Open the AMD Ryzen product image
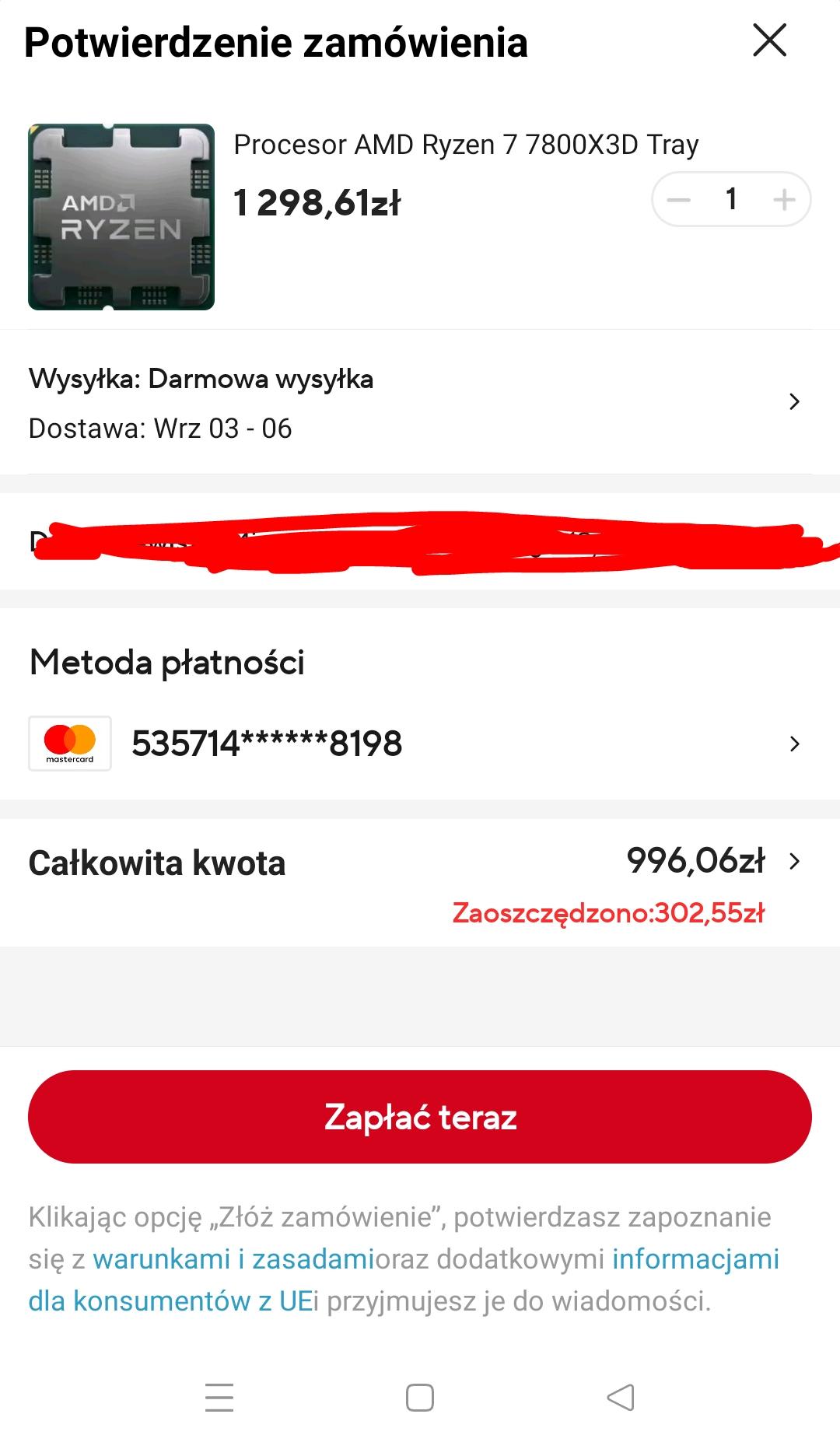The image size is (840, 1449). point(121,217)
